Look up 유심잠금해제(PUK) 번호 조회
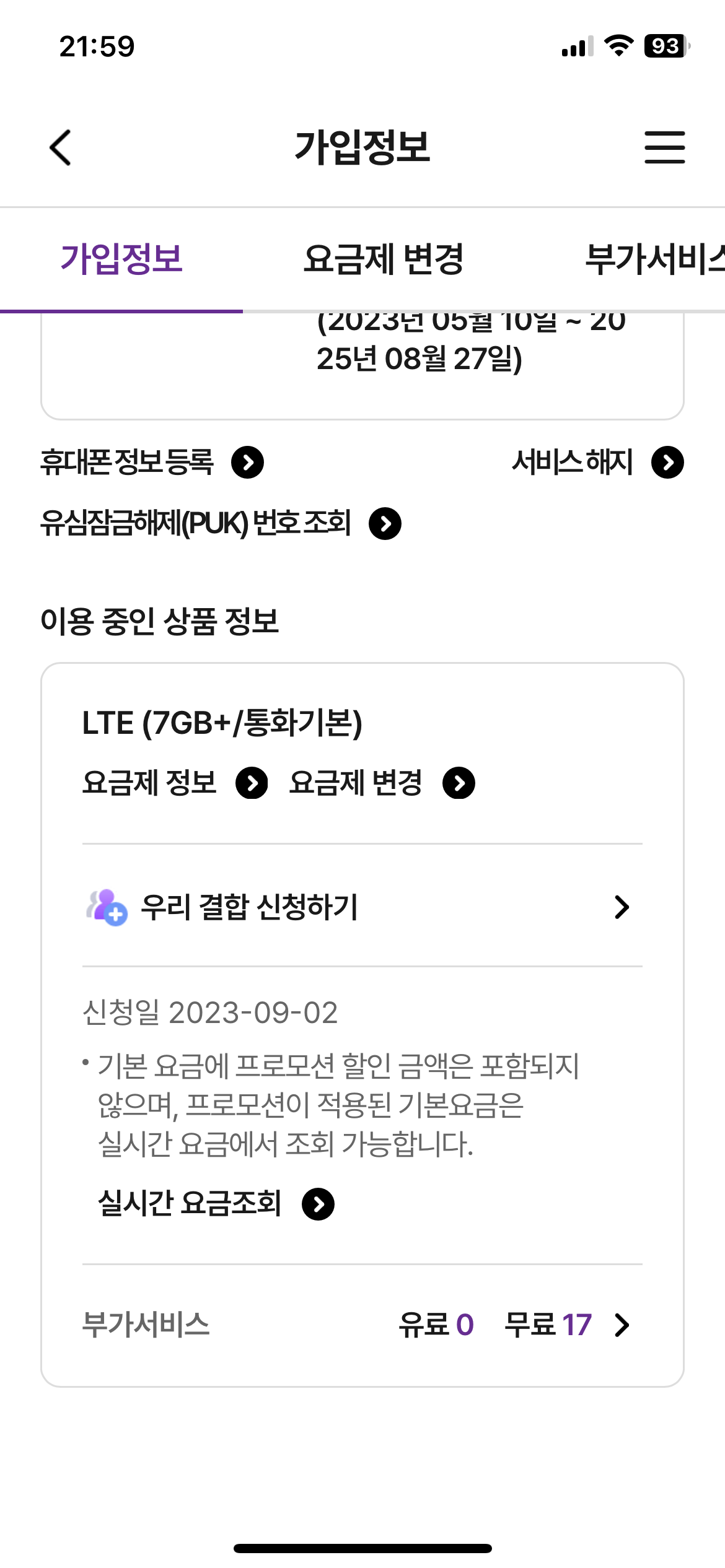Image resolution: width=725 pixels, height=1568 pixels. 221,523
